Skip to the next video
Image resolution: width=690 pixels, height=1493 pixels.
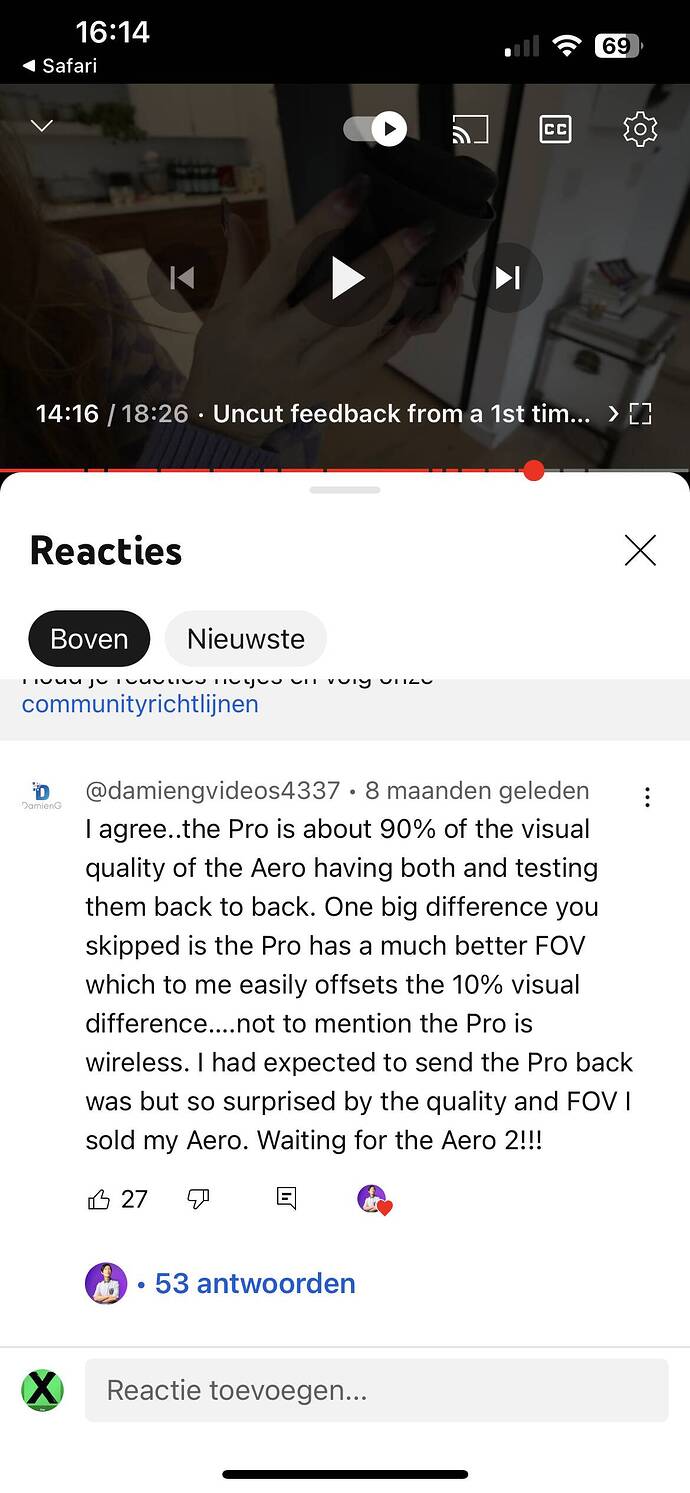click(508, 277)
